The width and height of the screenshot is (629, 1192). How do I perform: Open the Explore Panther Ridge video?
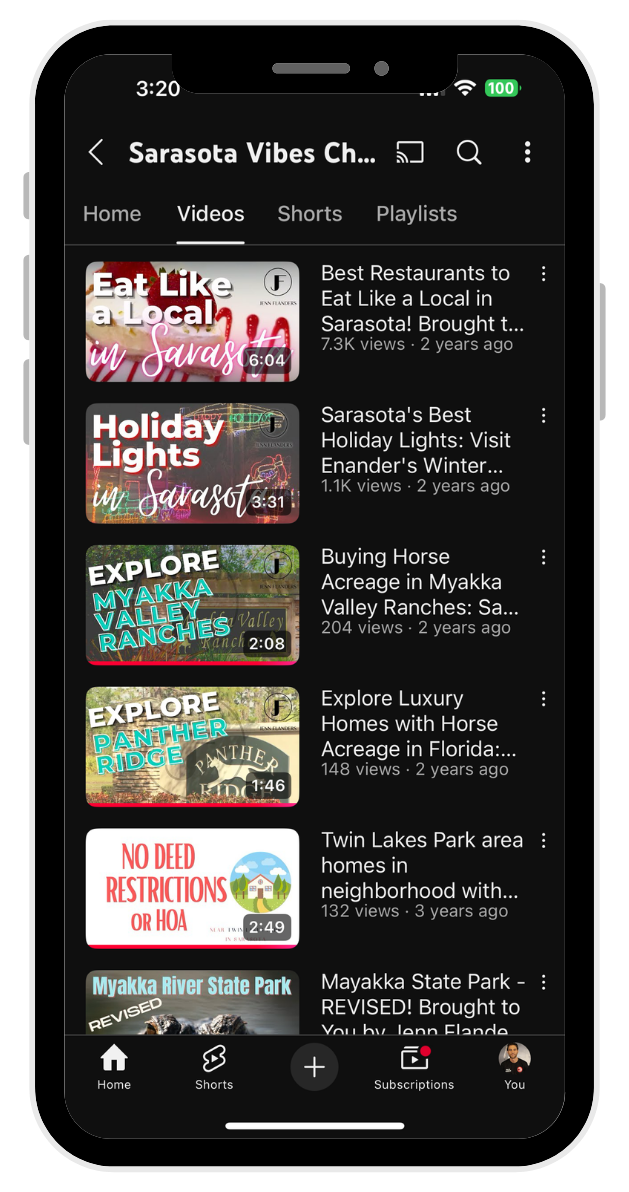[x=192, y=746]
